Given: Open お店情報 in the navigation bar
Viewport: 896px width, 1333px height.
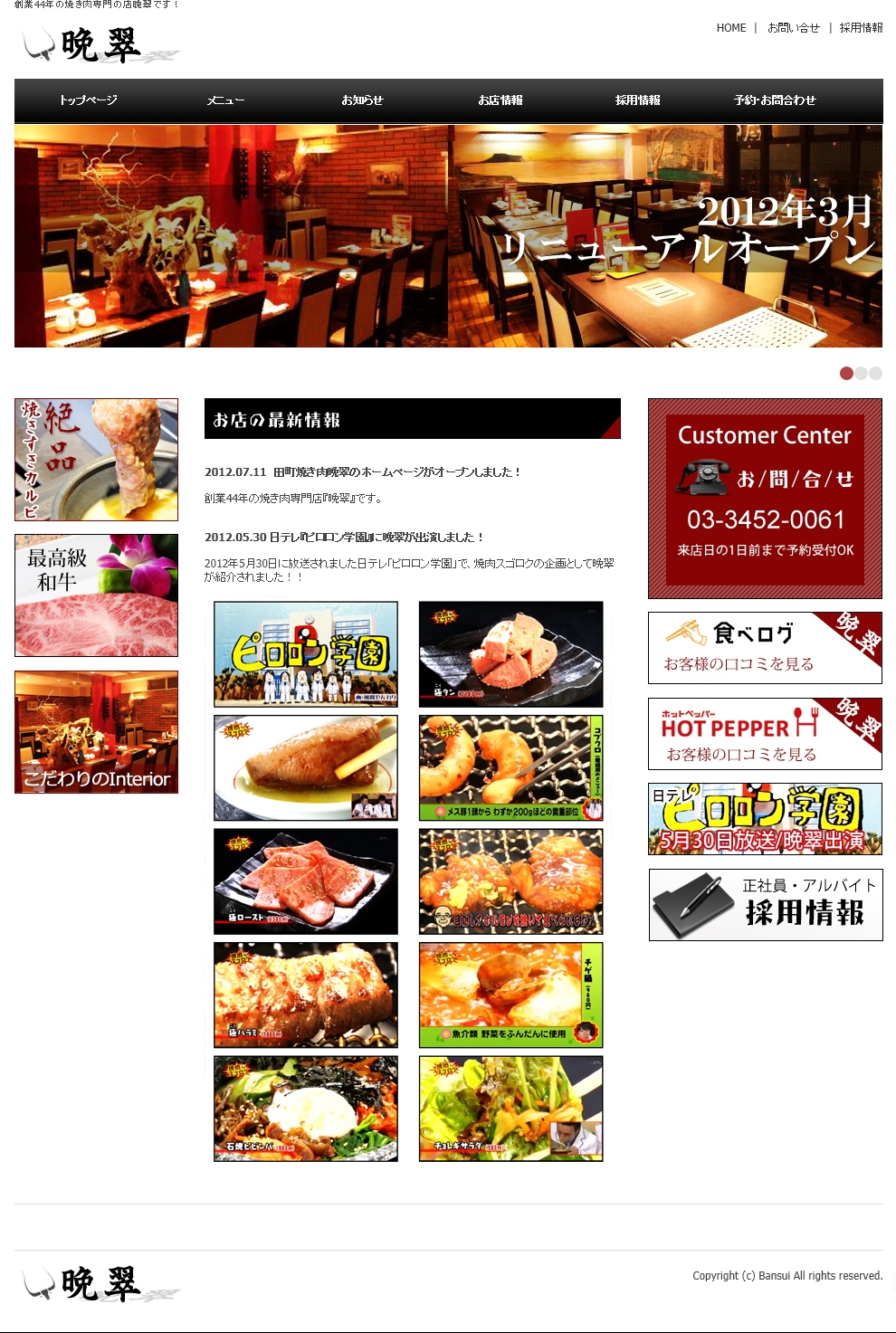Looking at the screenshot, I should [x=500, y=100].
